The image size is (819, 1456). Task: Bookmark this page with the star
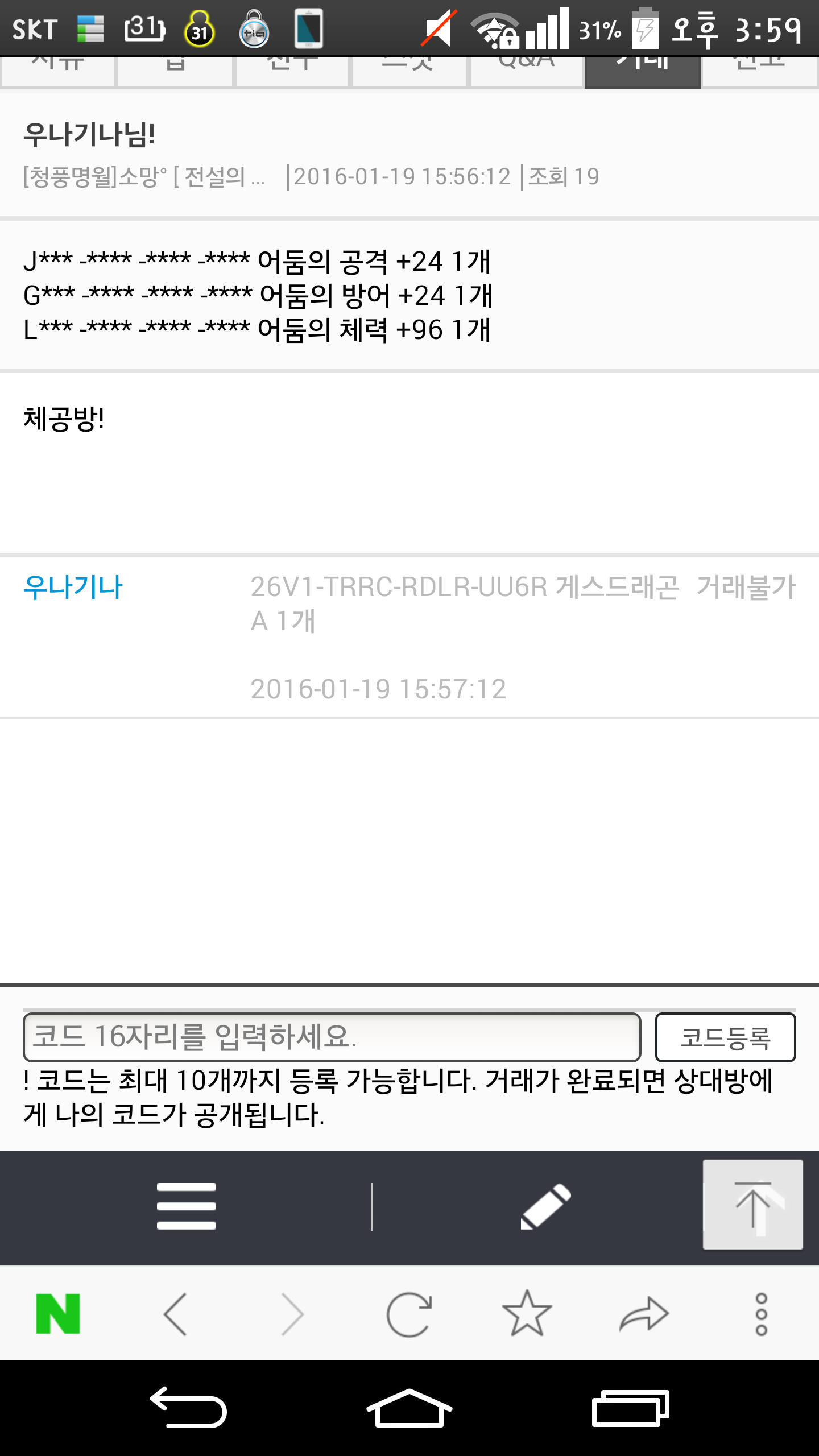pyautogui.click(x=527, y=1314)
